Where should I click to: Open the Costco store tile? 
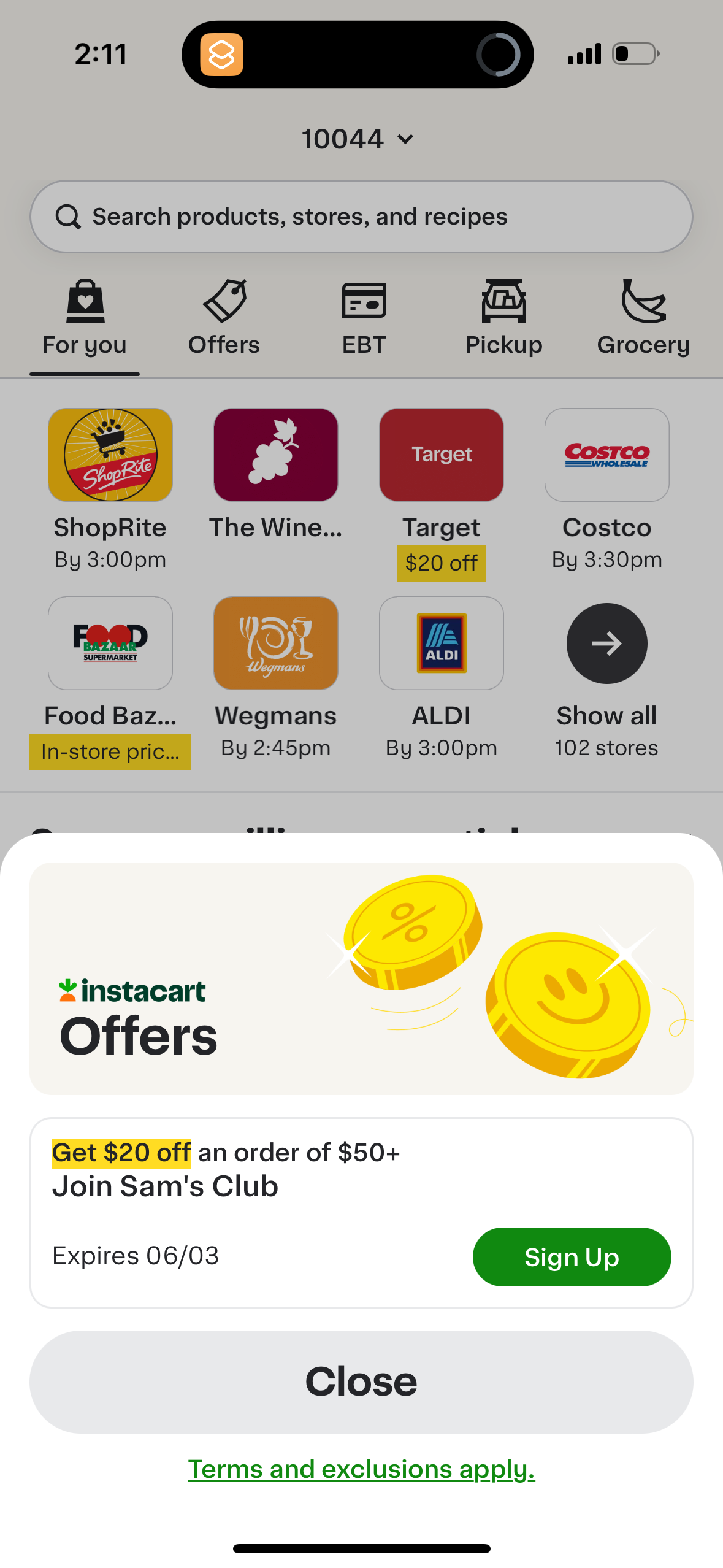[x=606, y=454]
